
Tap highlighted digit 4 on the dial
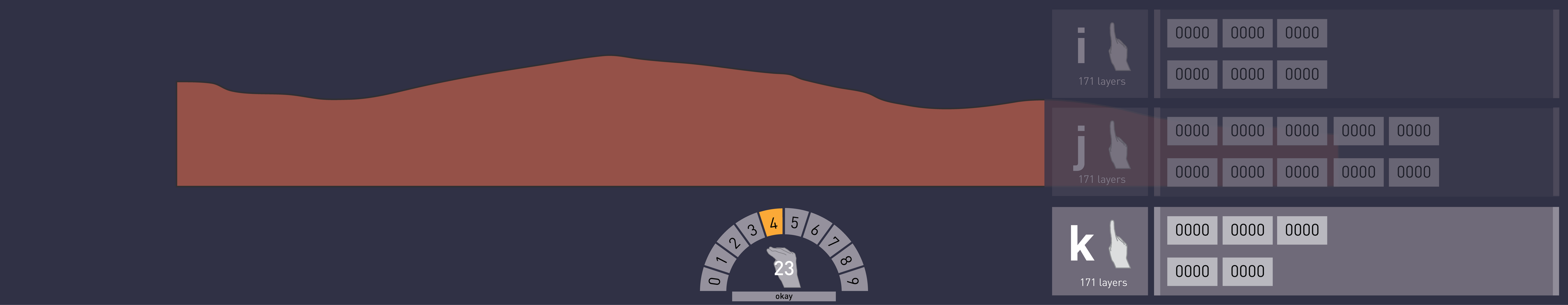pos(773,223)
